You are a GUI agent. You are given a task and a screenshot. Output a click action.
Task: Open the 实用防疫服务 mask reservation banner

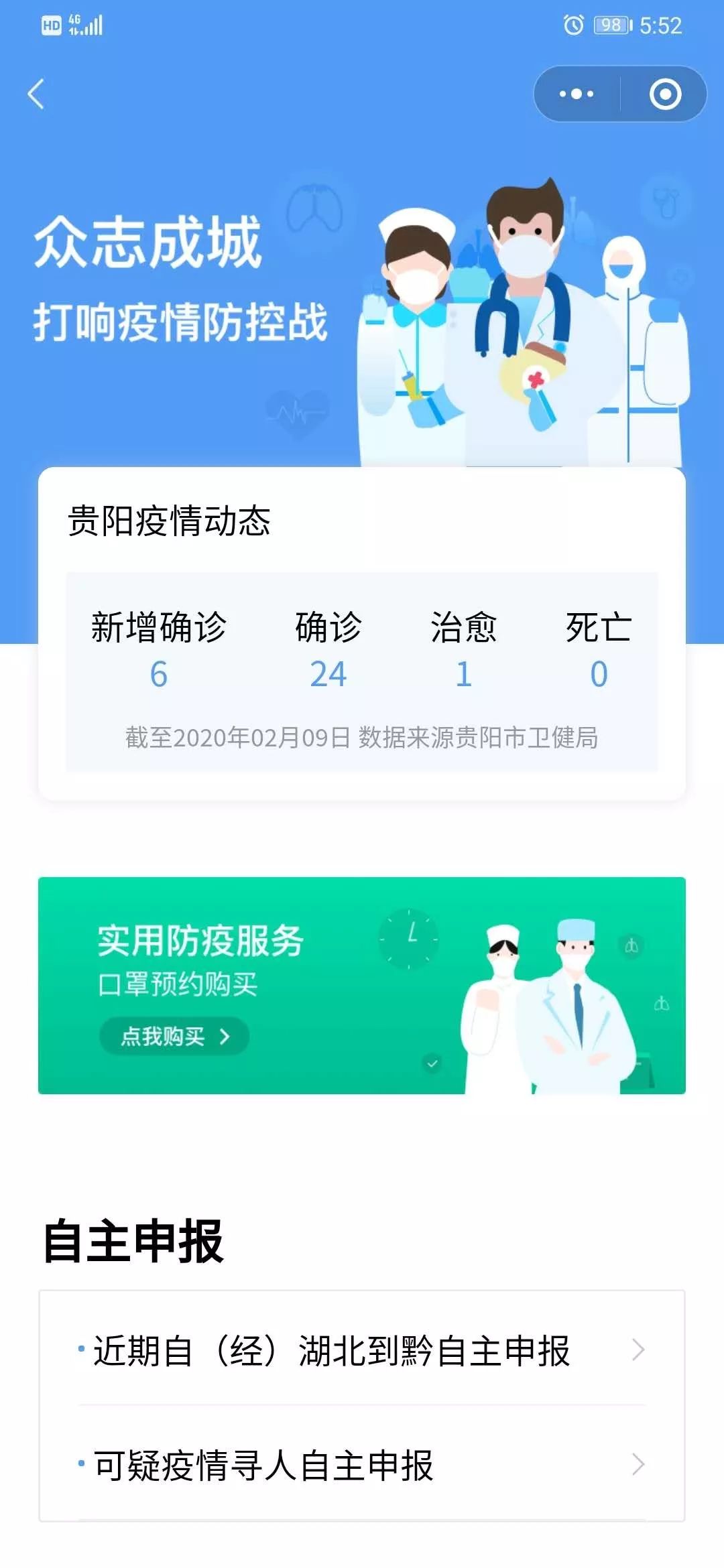(362, 985)
